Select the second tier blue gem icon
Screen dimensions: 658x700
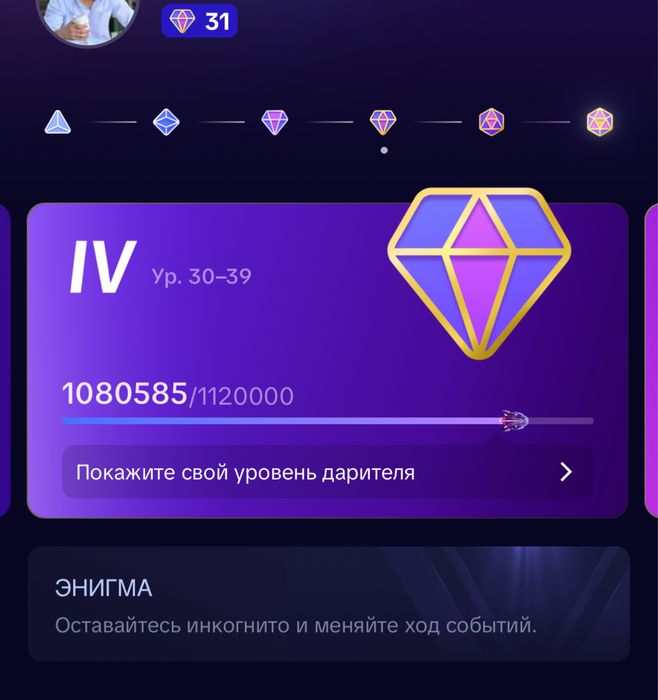tap(166, 122)
